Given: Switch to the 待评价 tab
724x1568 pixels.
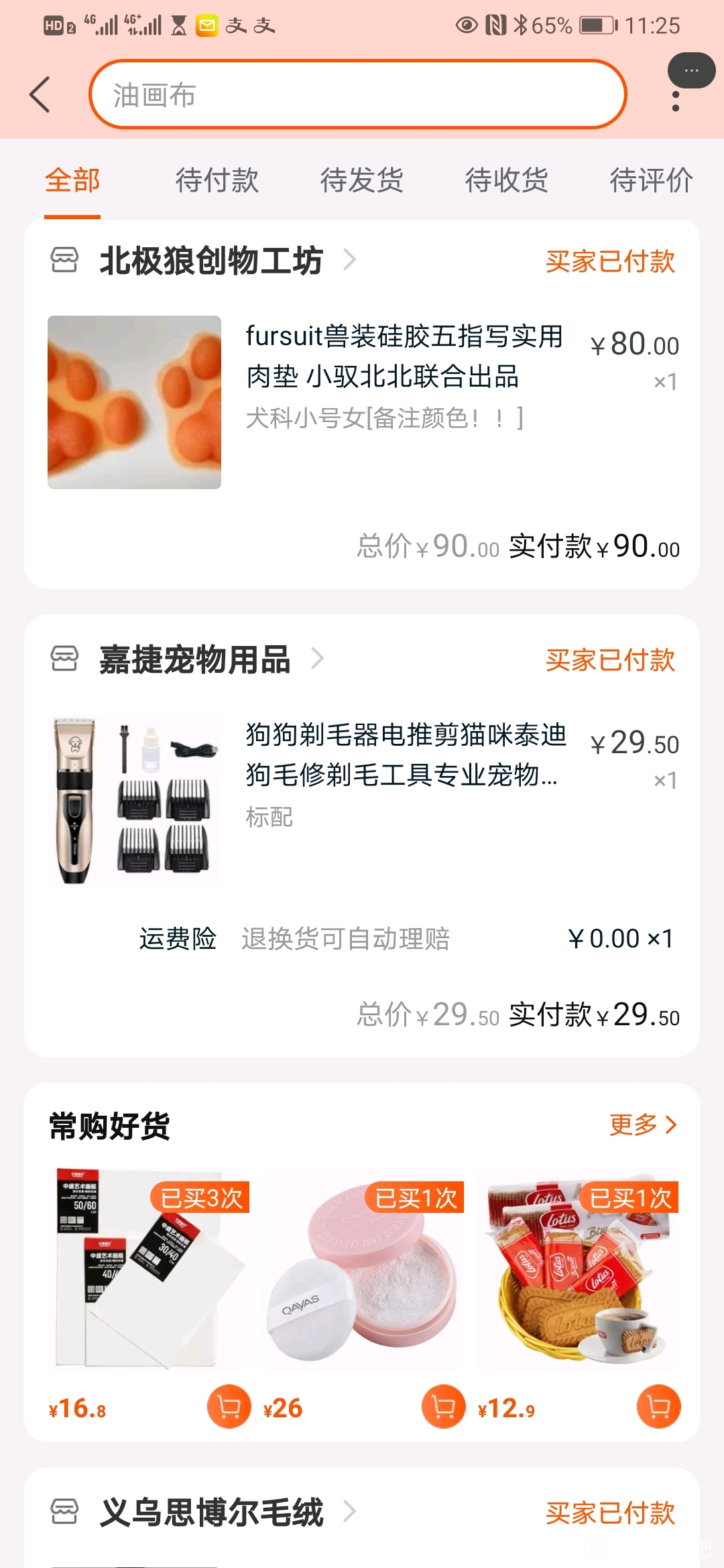Looking at the screenshot, I should 650,180.
